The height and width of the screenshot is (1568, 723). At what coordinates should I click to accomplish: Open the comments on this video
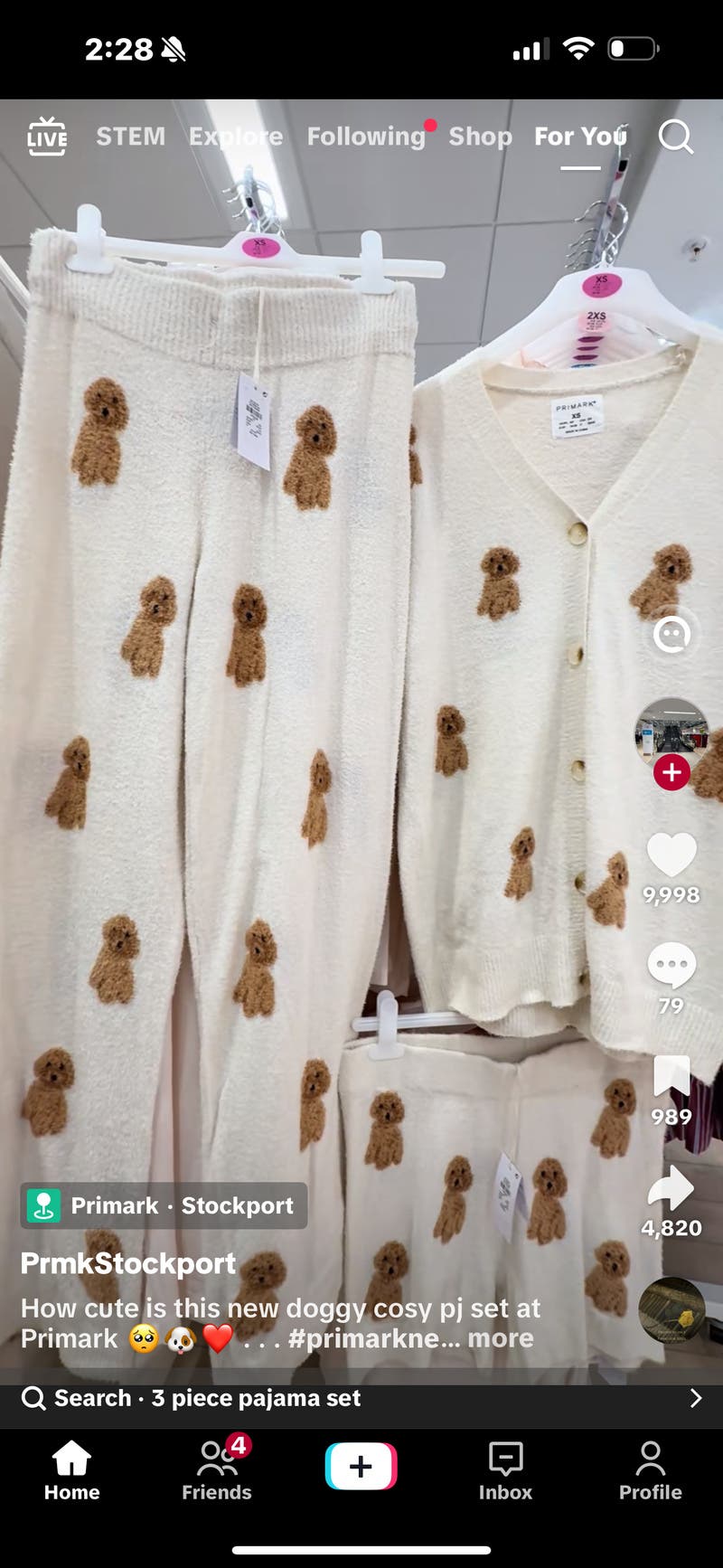(x=671, y=966)
